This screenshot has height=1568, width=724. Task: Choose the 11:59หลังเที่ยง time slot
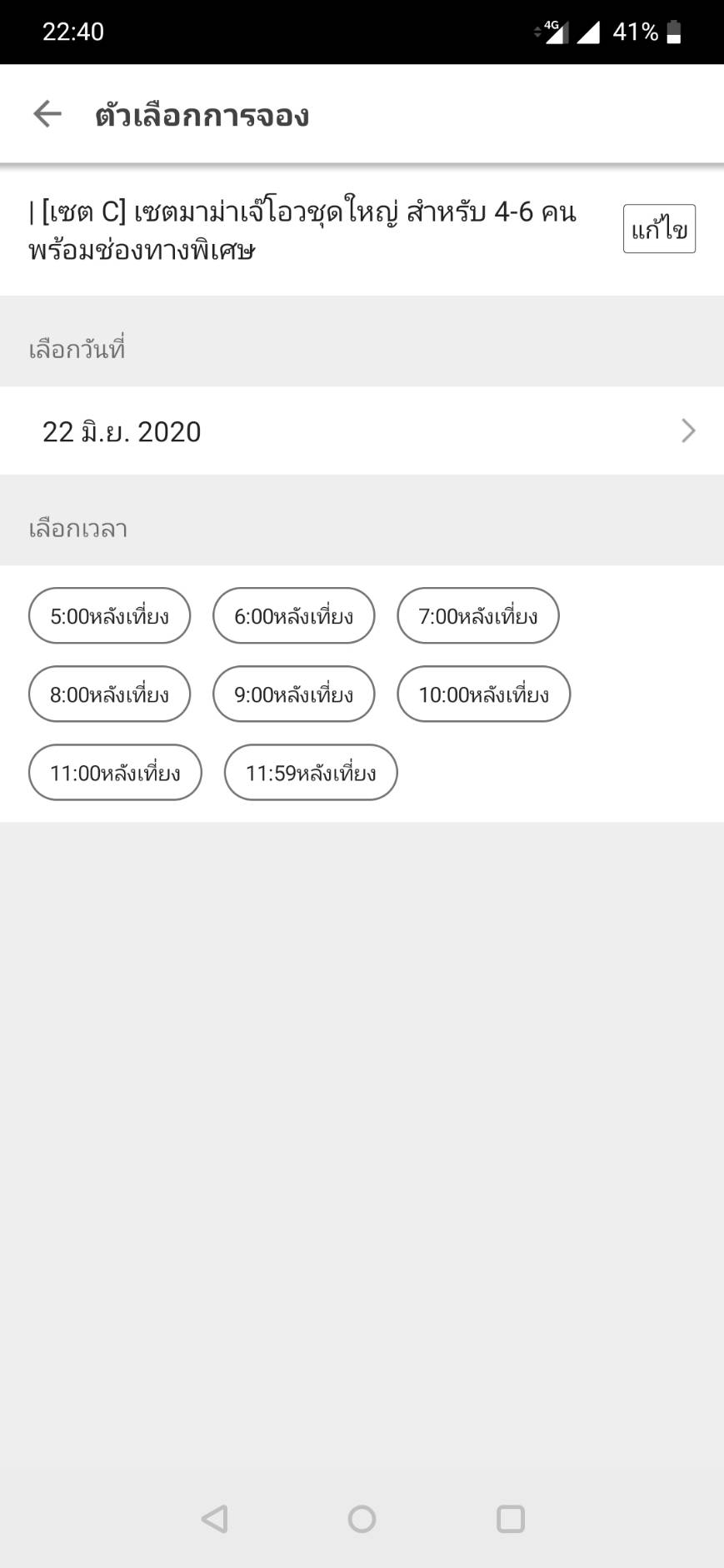(311, 773)
